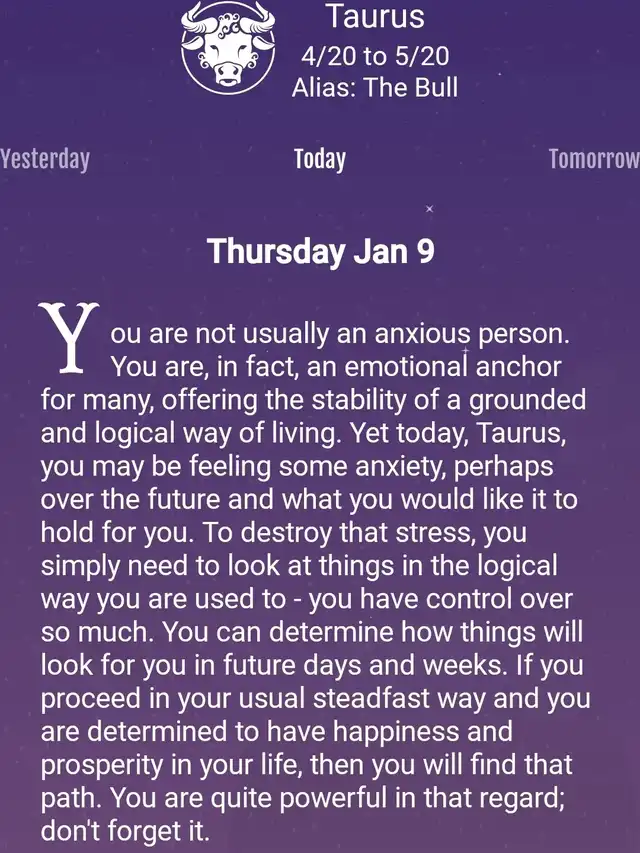The width and height of the screenshot is (640, 853).
Task: View Tomorrow's horoscope
Action: coord(594,159)
